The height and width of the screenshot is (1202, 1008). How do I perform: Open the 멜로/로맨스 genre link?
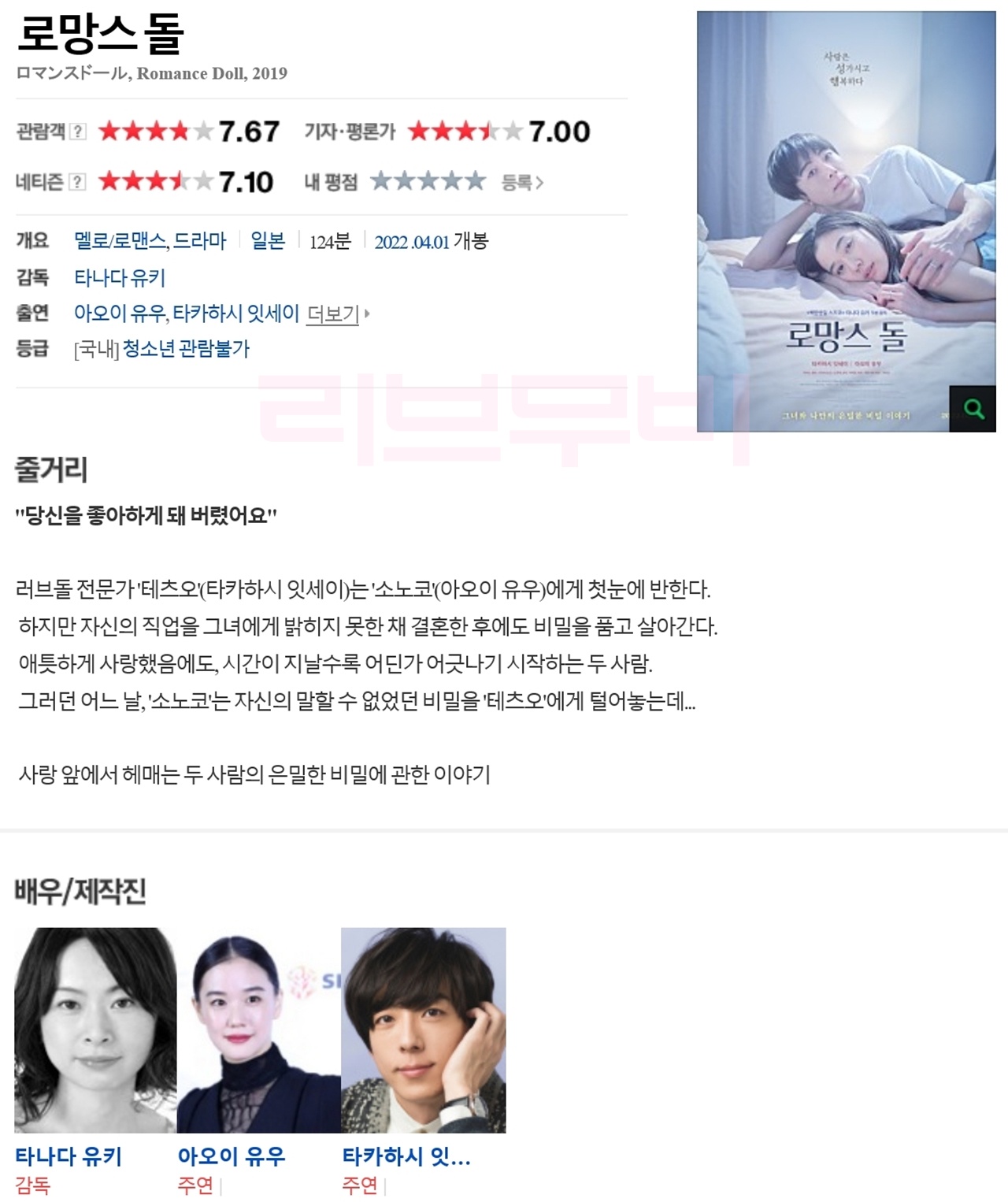tap(119, 241)
